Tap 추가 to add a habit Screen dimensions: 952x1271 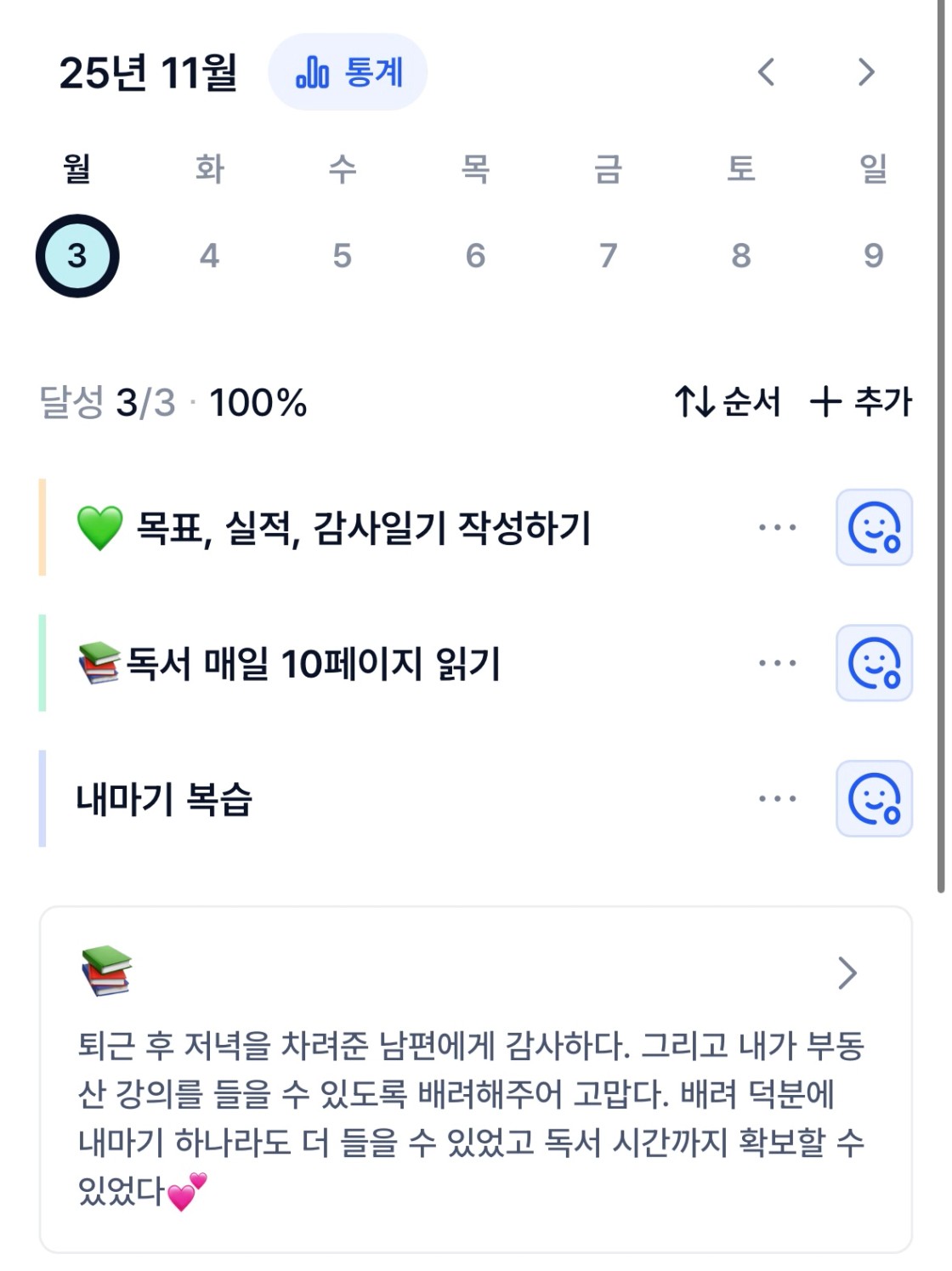click(861, 402)
